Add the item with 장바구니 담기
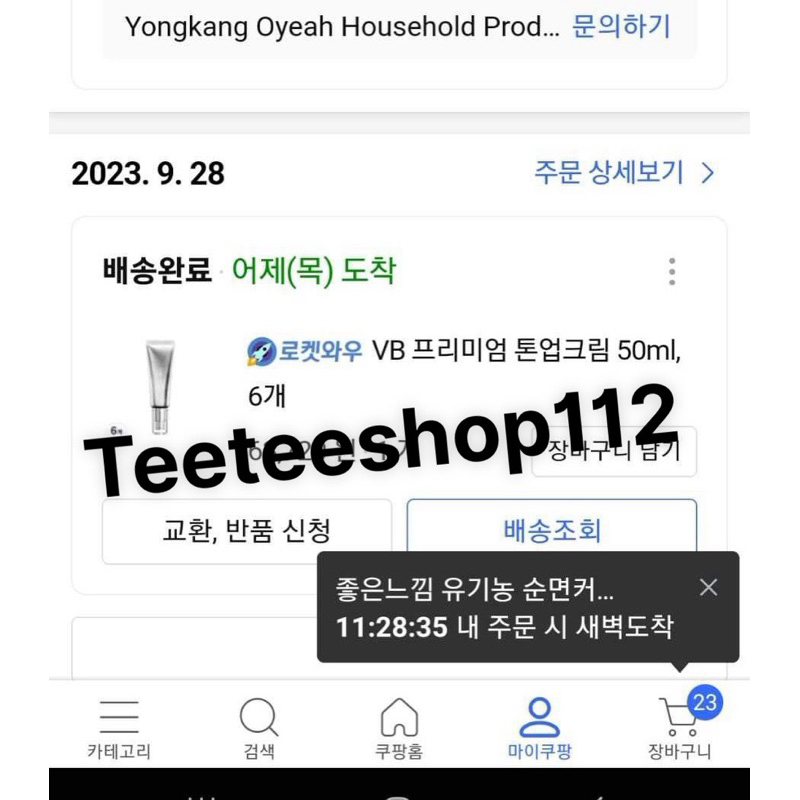Screen dimensions: 800x800 pyautogui.click(x=614, y=452)
